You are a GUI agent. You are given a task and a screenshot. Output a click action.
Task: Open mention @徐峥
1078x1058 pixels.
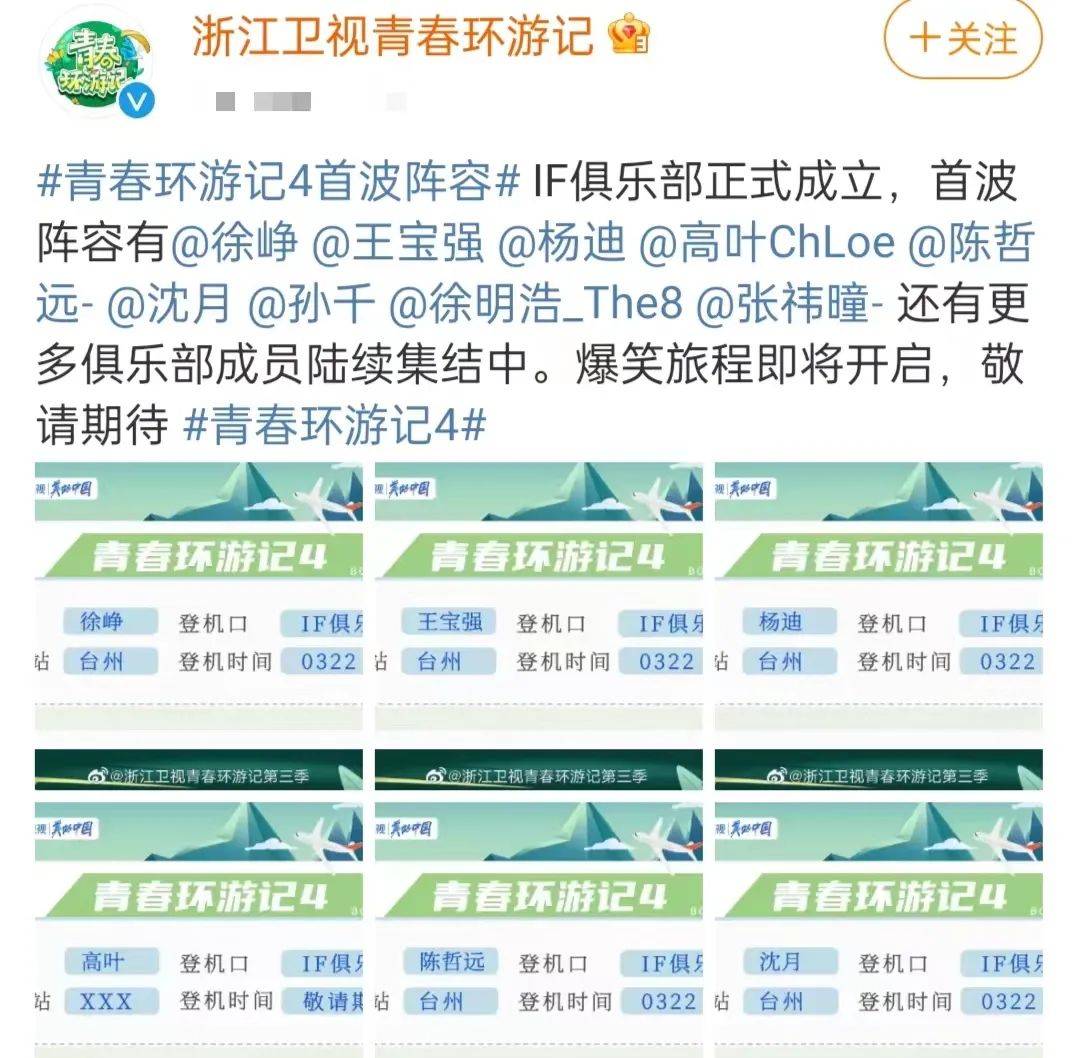pyautogui.click(x=234, y=245)
